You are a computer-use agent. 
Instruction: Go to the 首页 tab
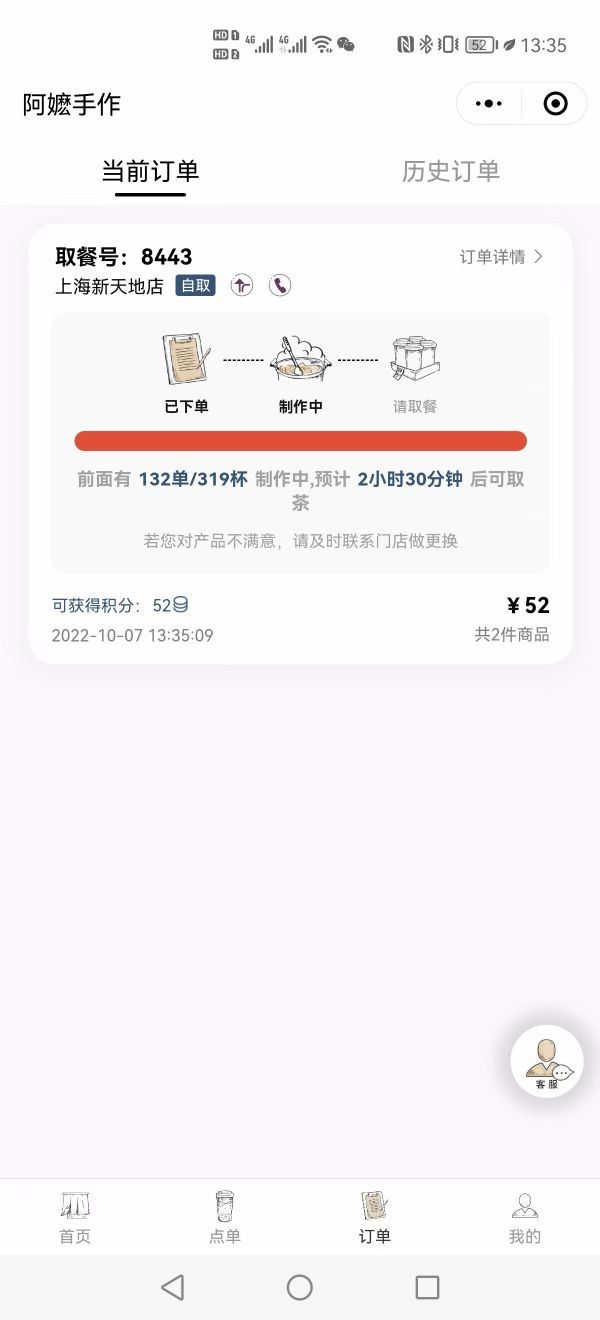pos(75,1217)
